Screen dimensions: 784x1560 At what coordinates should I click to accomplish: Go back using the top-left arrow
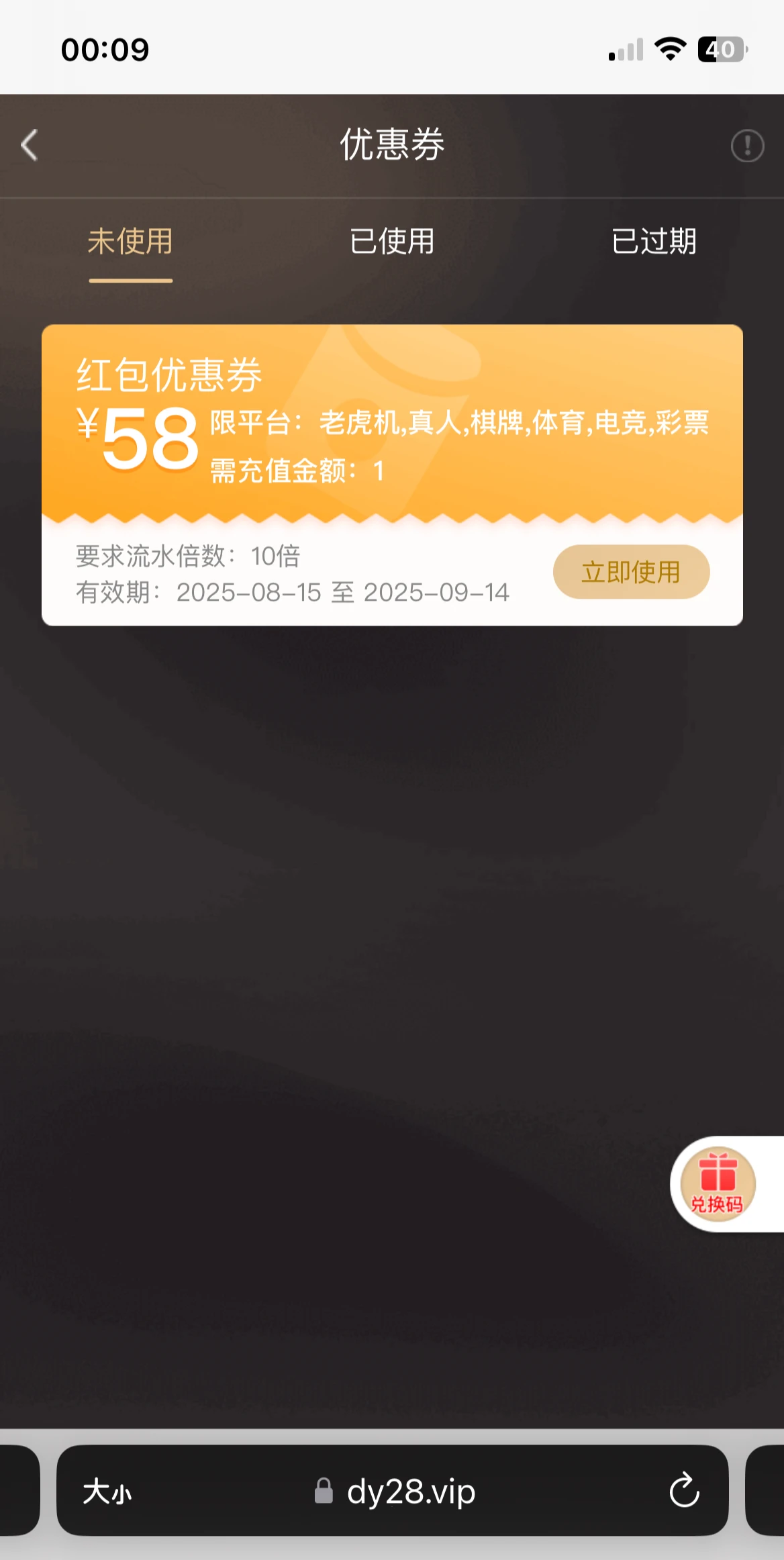coord(30,145)
